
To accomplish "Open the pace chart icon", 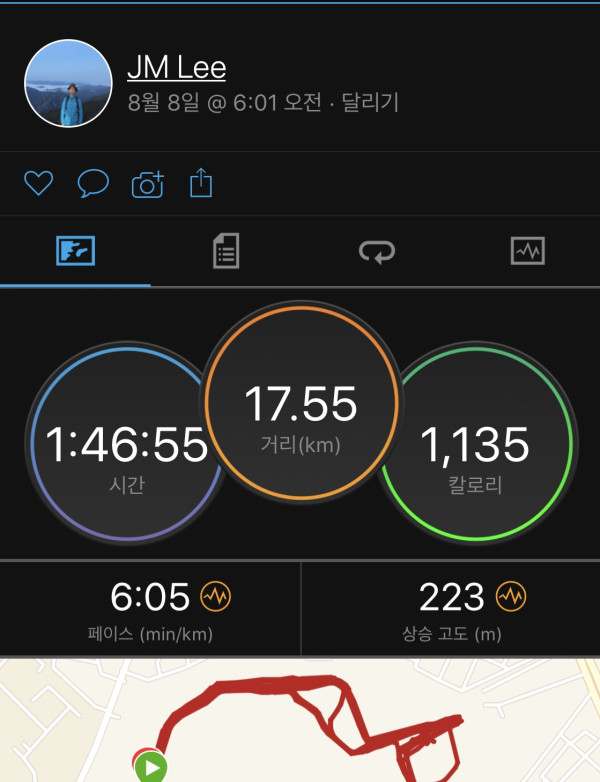I will [x=216, y=598].
